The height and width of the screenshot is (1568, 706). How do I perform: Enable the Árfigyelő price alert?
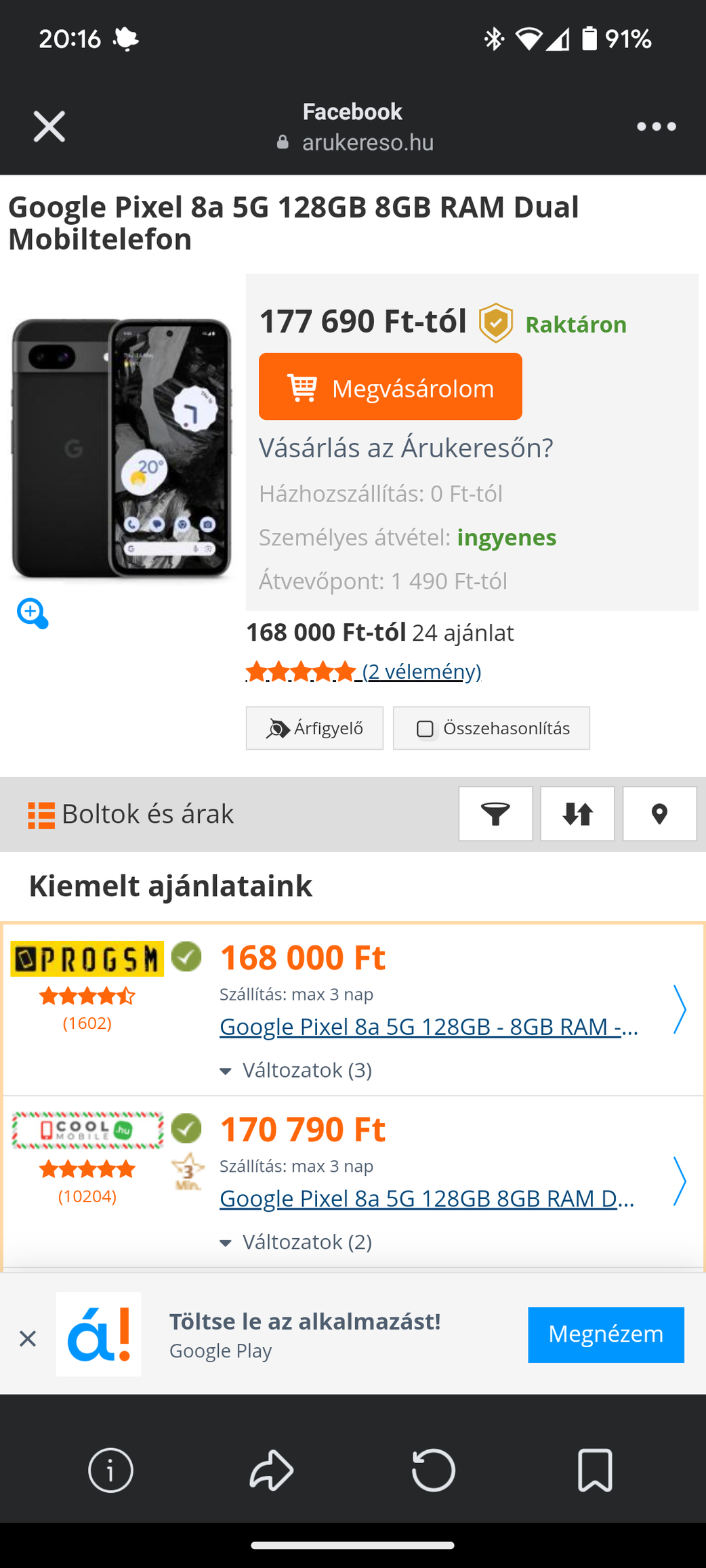pyautogui.click(x=314, y=728)
